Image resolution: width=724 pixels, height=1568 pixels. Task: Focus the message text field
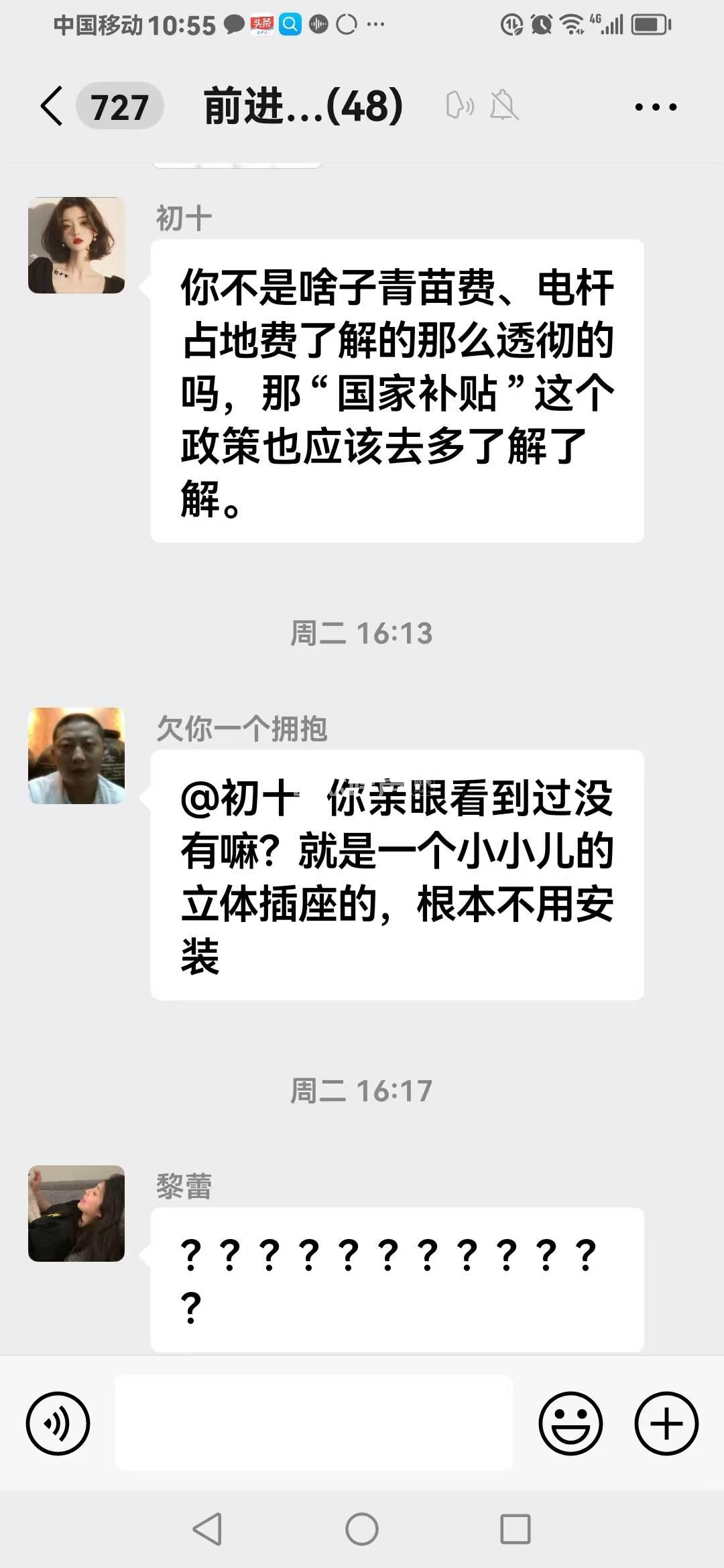(314, 1423)
